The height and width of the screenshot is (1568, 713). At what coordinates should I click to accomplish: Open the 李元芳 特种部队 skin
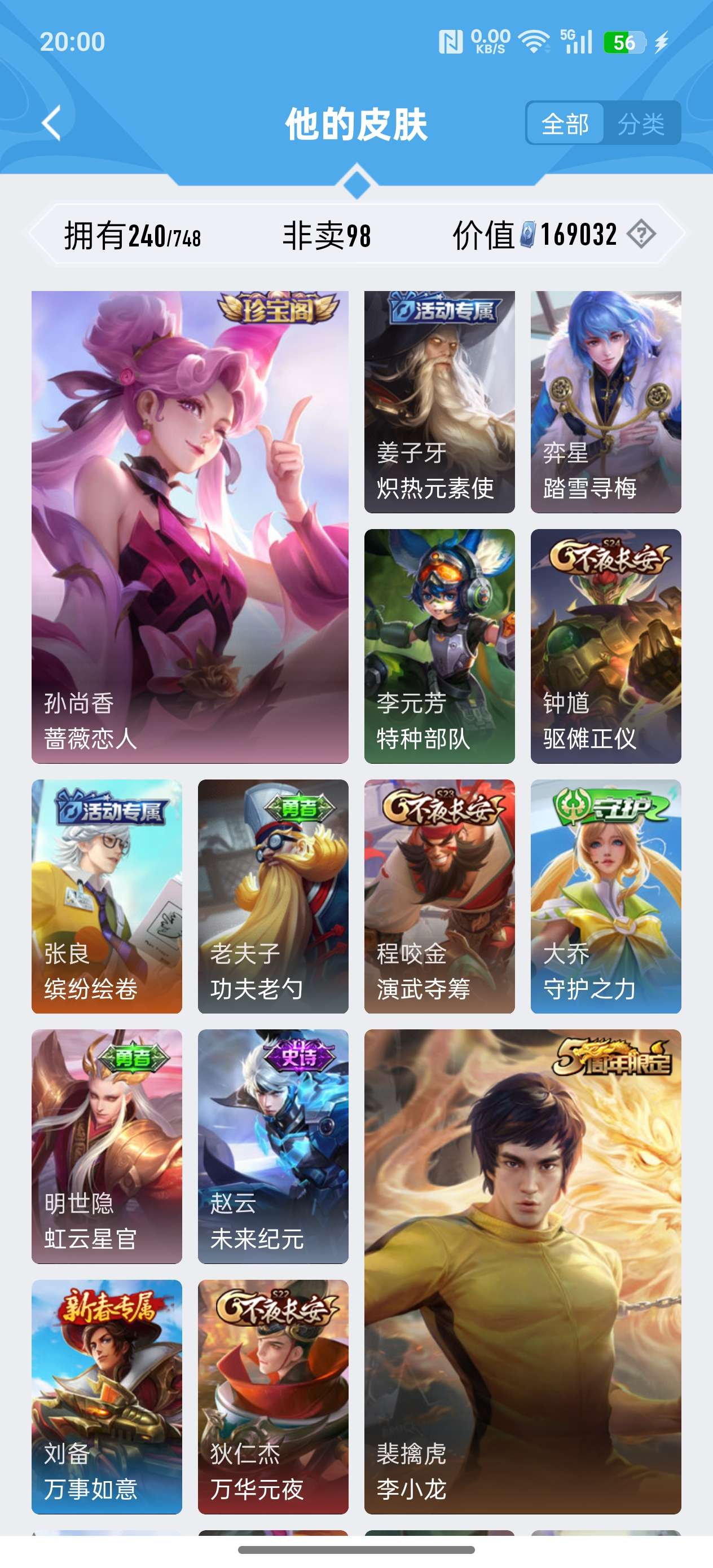click(x=439, y=646)
